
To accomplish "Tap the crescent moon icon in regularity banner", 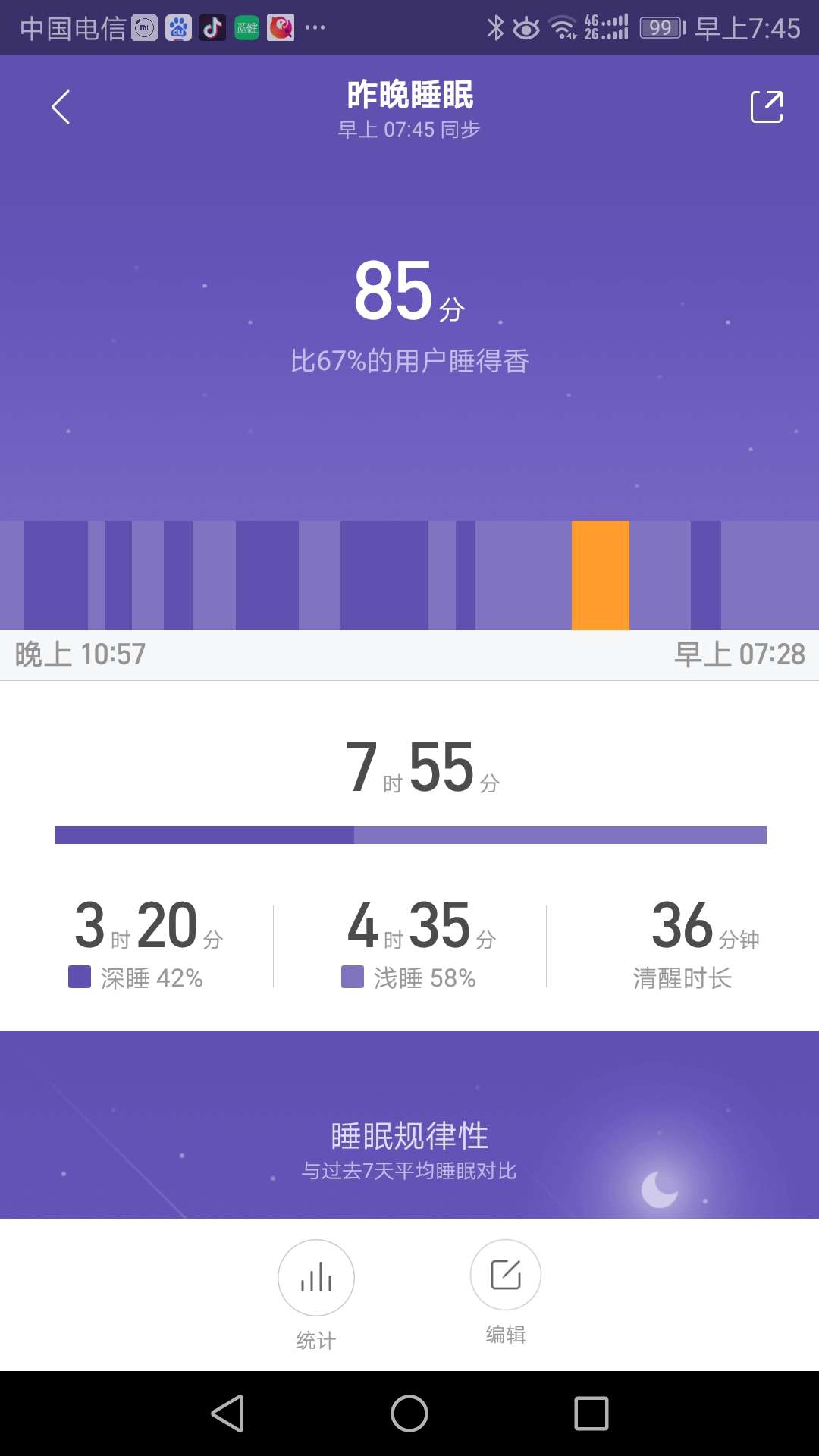I will 661,1184.
